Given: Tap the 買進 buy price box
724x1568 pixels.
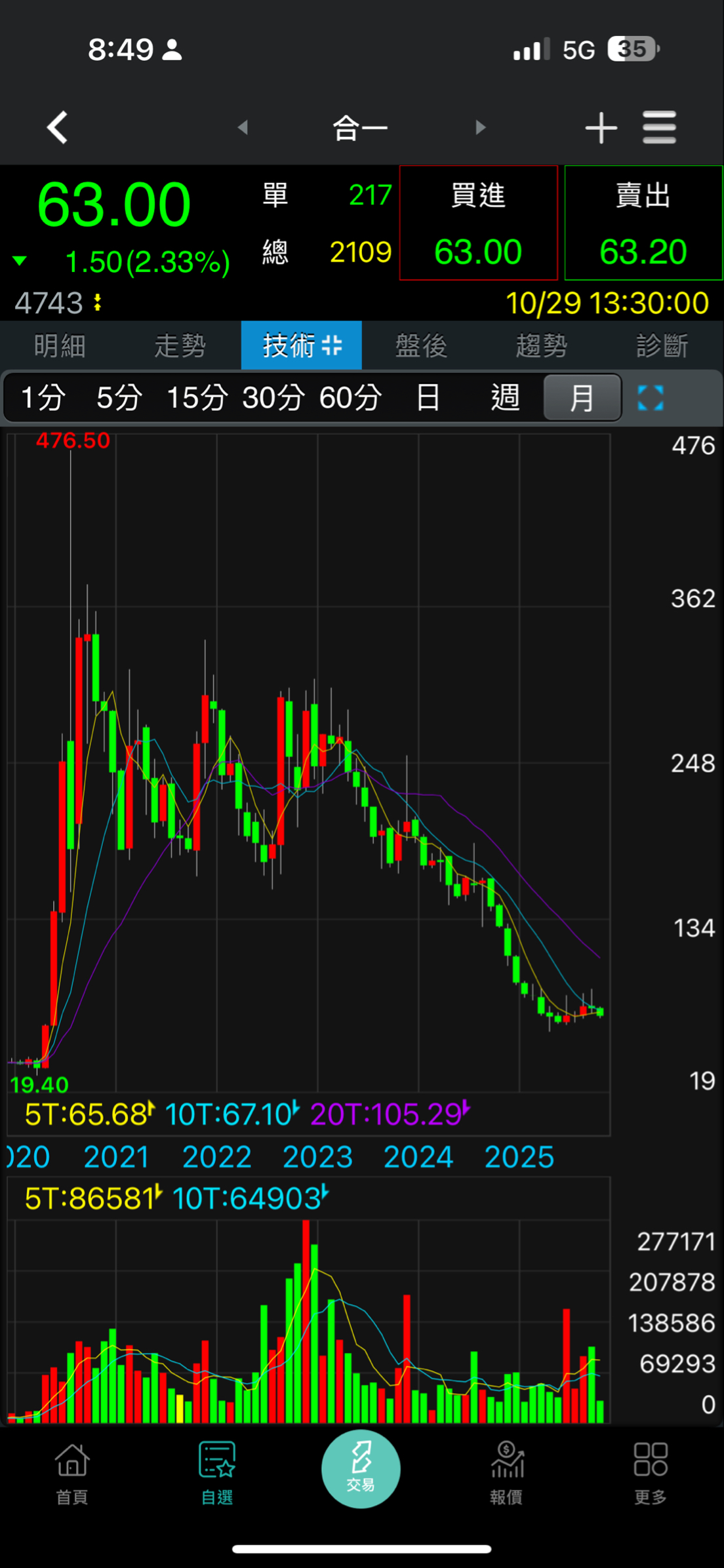Looking at the screenshot, I should (478, 224).
